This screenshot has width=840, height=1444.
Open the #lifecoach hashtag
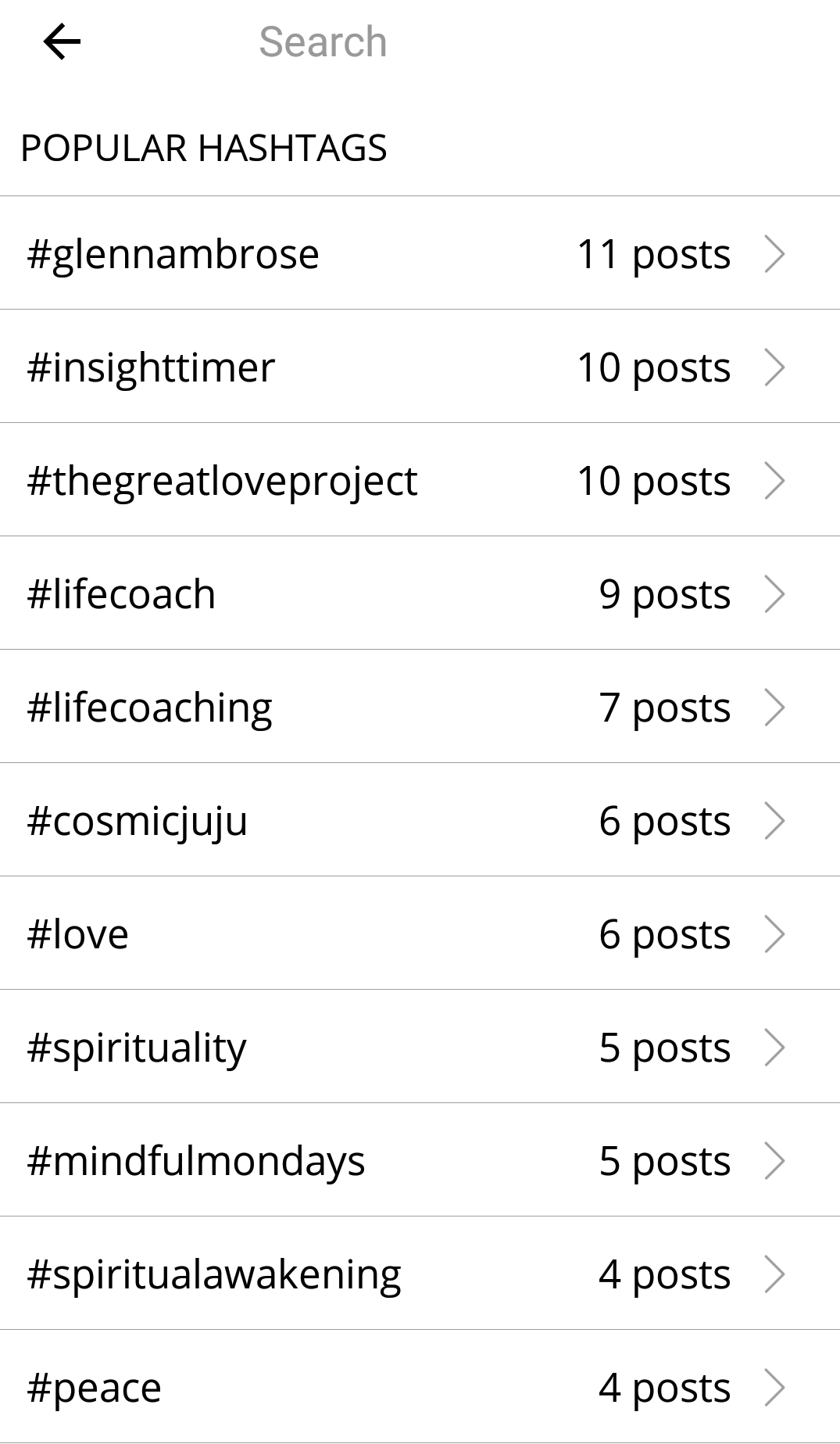[420, 593]
